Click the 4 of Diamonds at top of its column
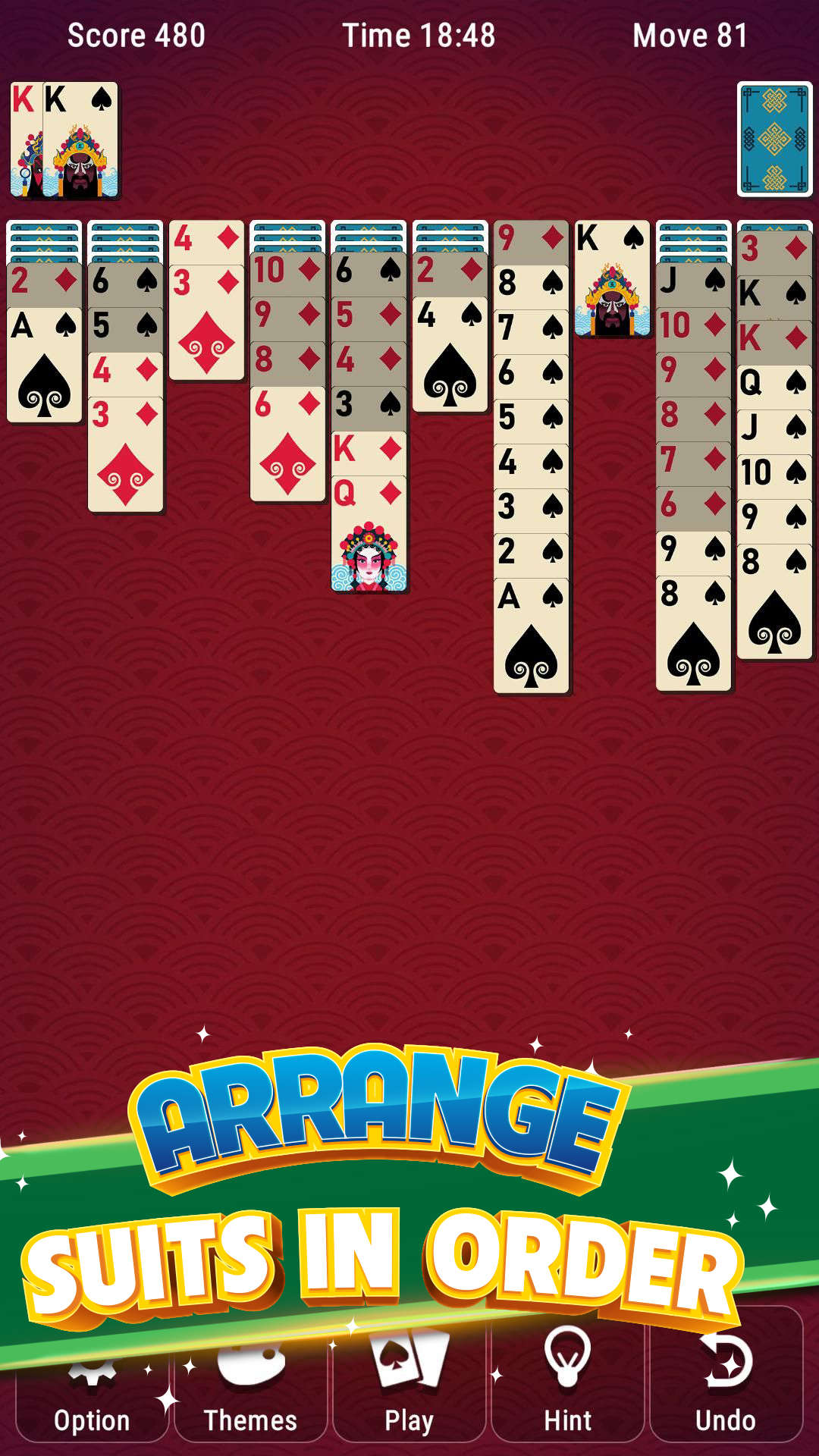819x1456 pixels. pos(205,243)
